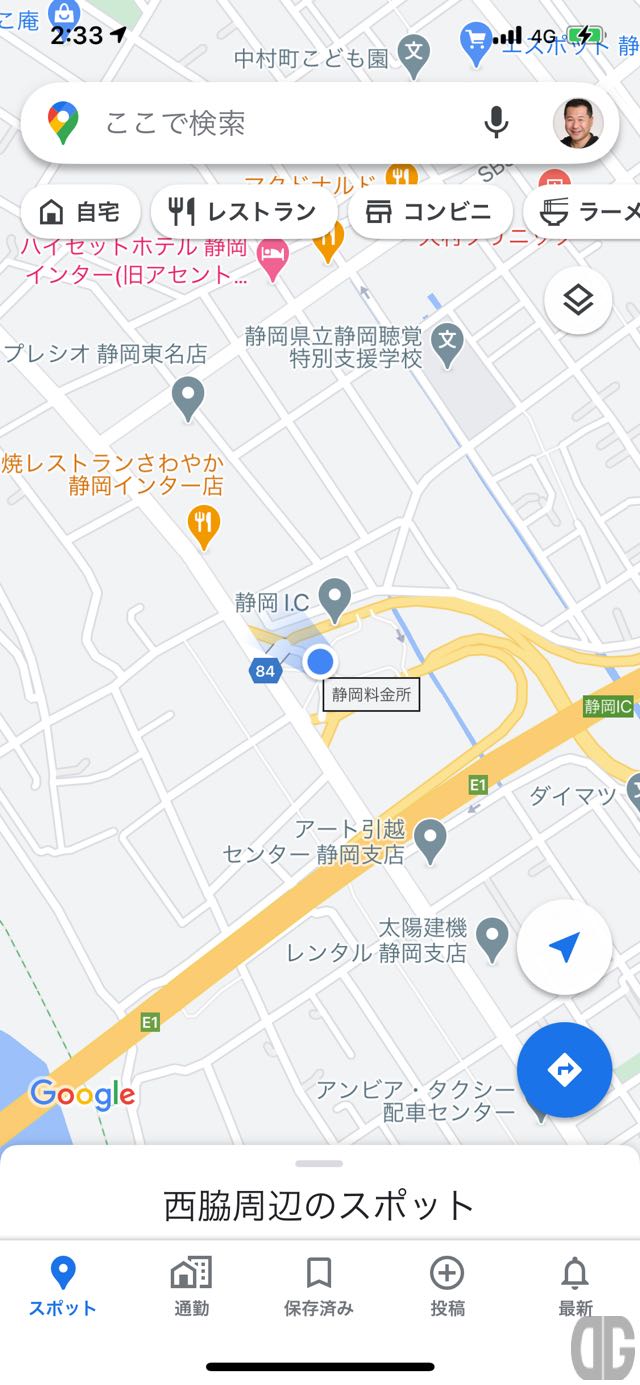Select the 自宅 home chip

(x=79, y=212)
